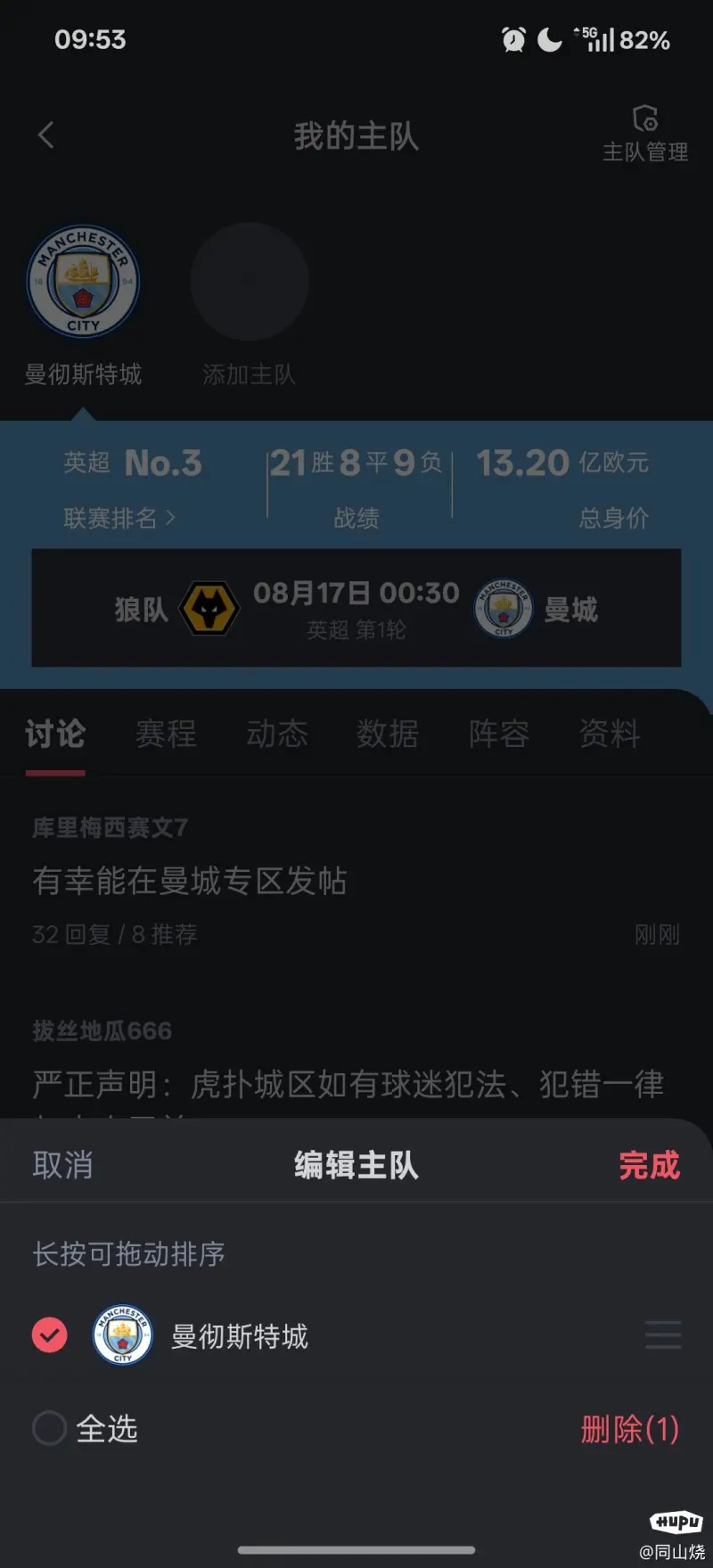Viewport: 713px width, 1568px height.
Task: Cancel editing via 取消
Action: (x=62, y=1165)
